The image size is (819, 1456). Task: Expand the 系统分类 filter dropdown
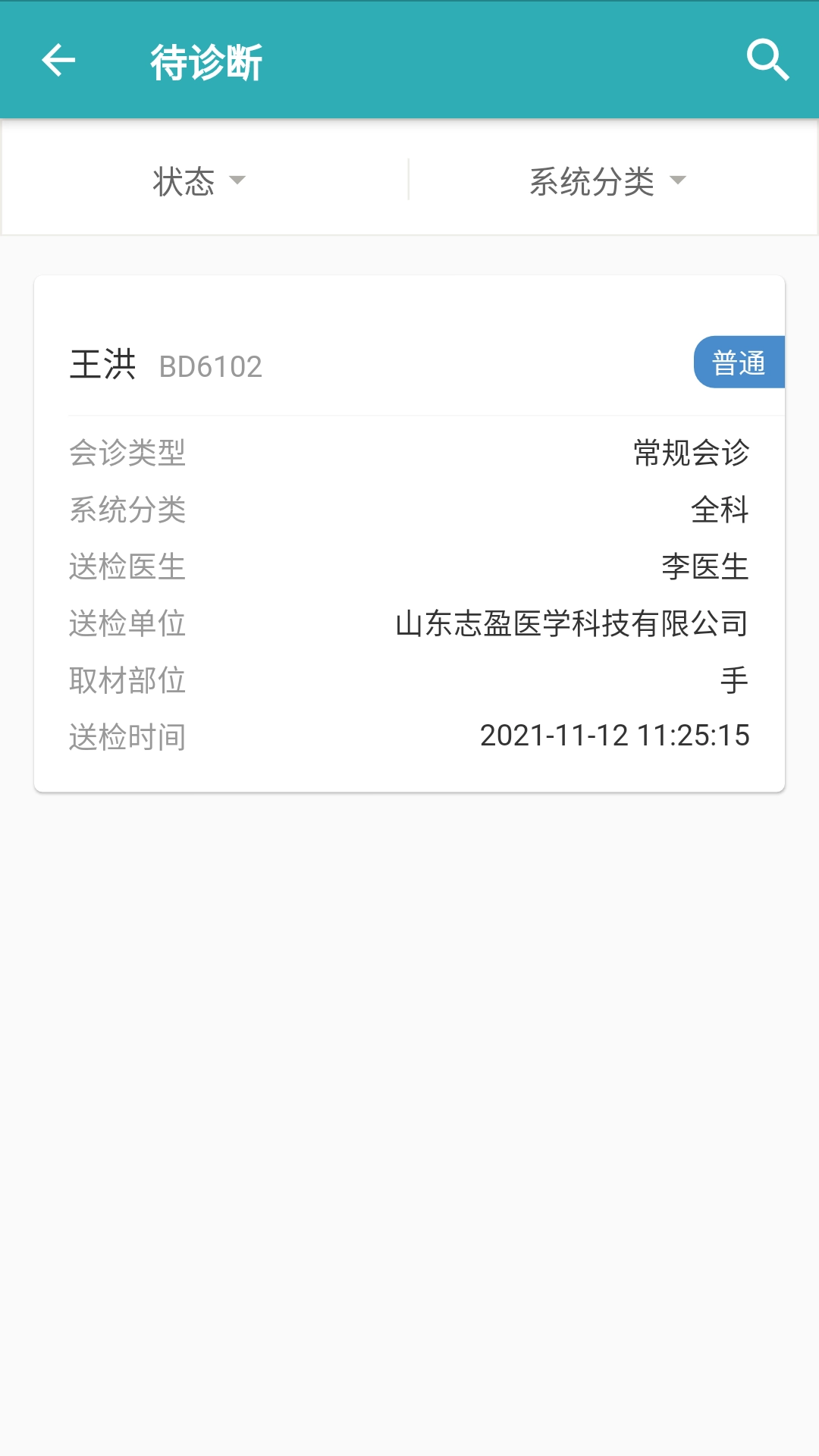605,180
